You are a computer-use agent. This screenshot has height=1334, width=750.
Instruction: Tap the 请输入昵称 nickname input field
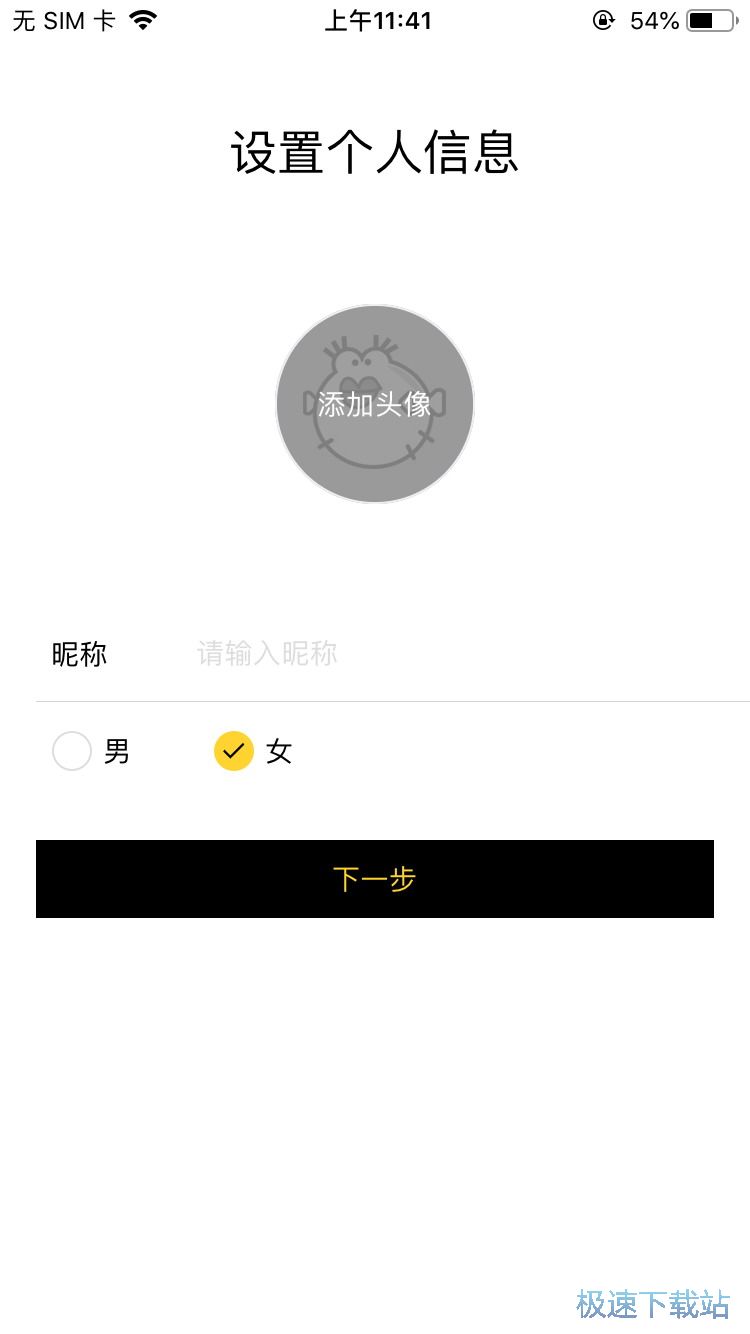(x=268, y=653)
